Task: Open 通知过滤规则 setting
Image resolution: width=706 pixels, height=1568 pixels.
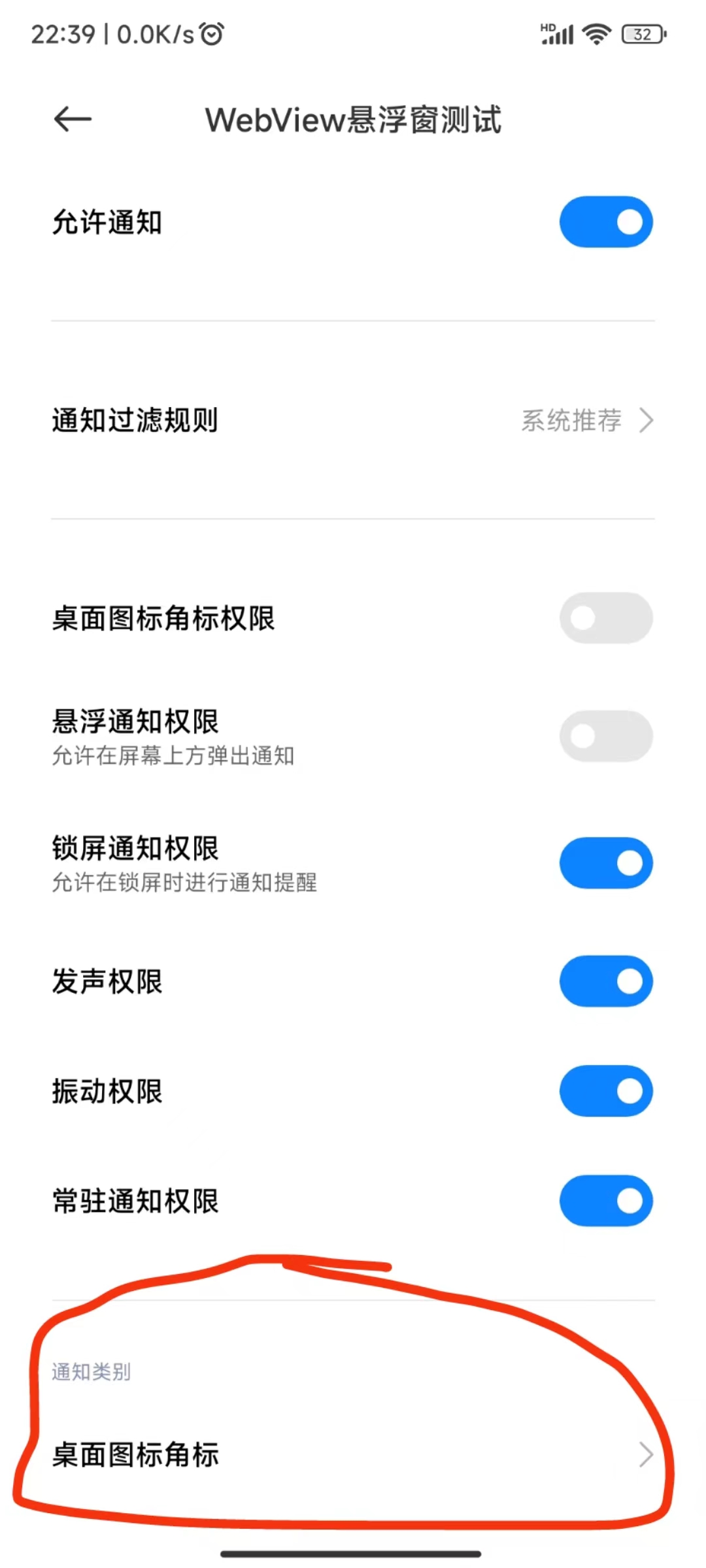Action: (353, 420)
